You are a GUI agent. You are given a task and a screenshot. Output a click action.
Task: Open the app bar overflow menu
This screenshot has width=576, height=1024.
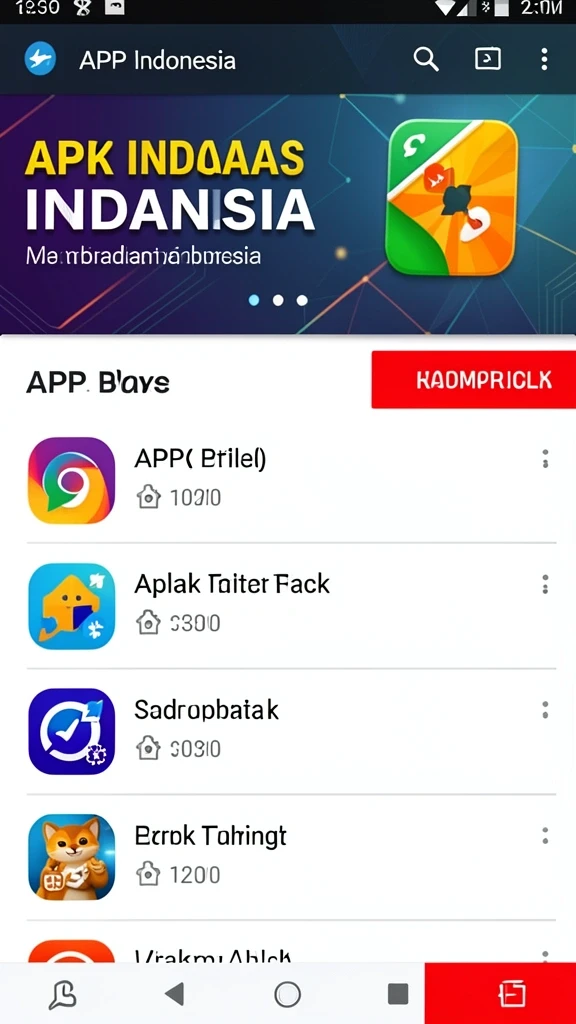pyautogui.click(x=544, y=59)
